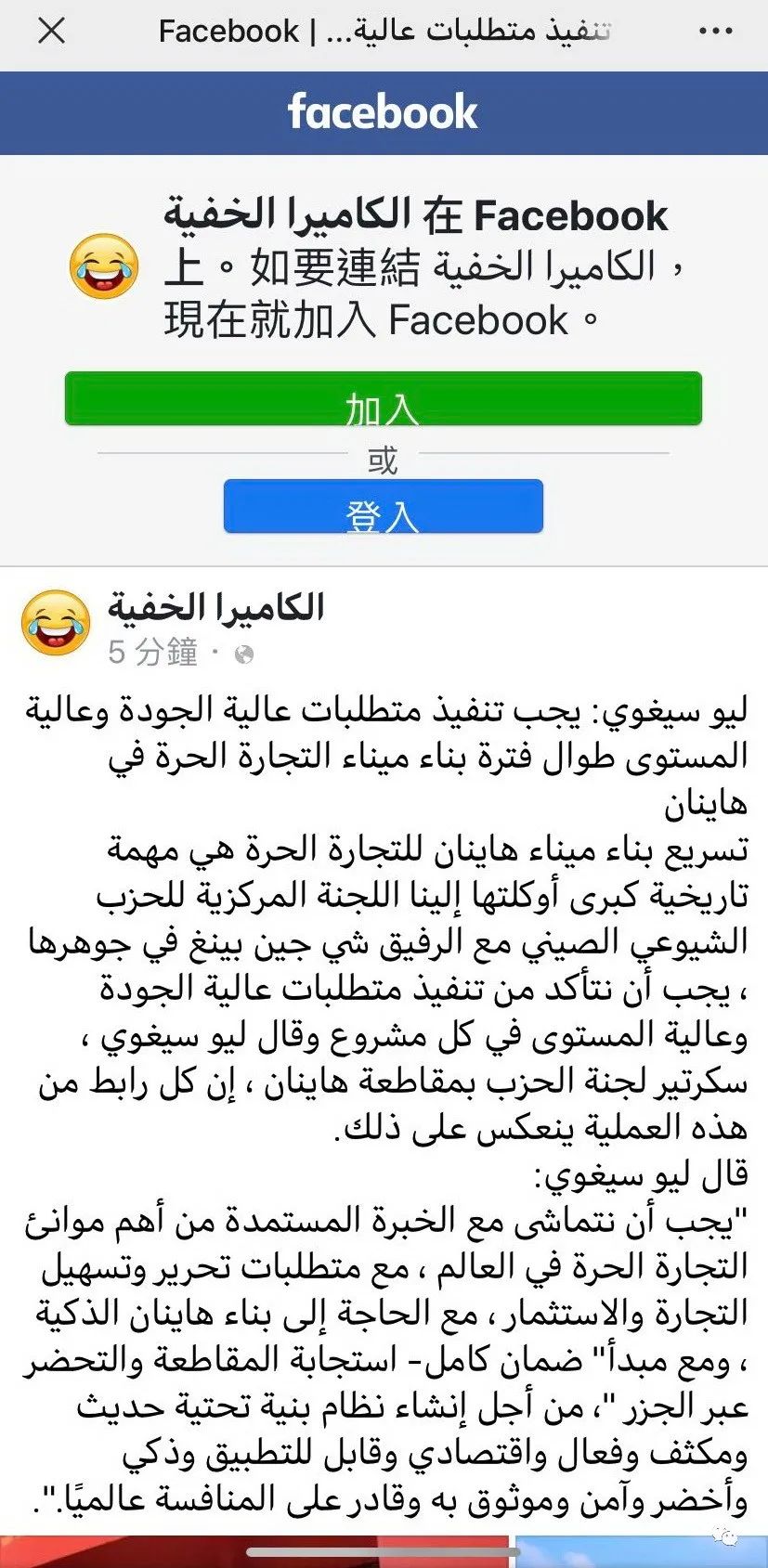Close the in-app browser page
Image resolution: width=768 pixels, height=1568 pixels.
(x=52, y=31)
